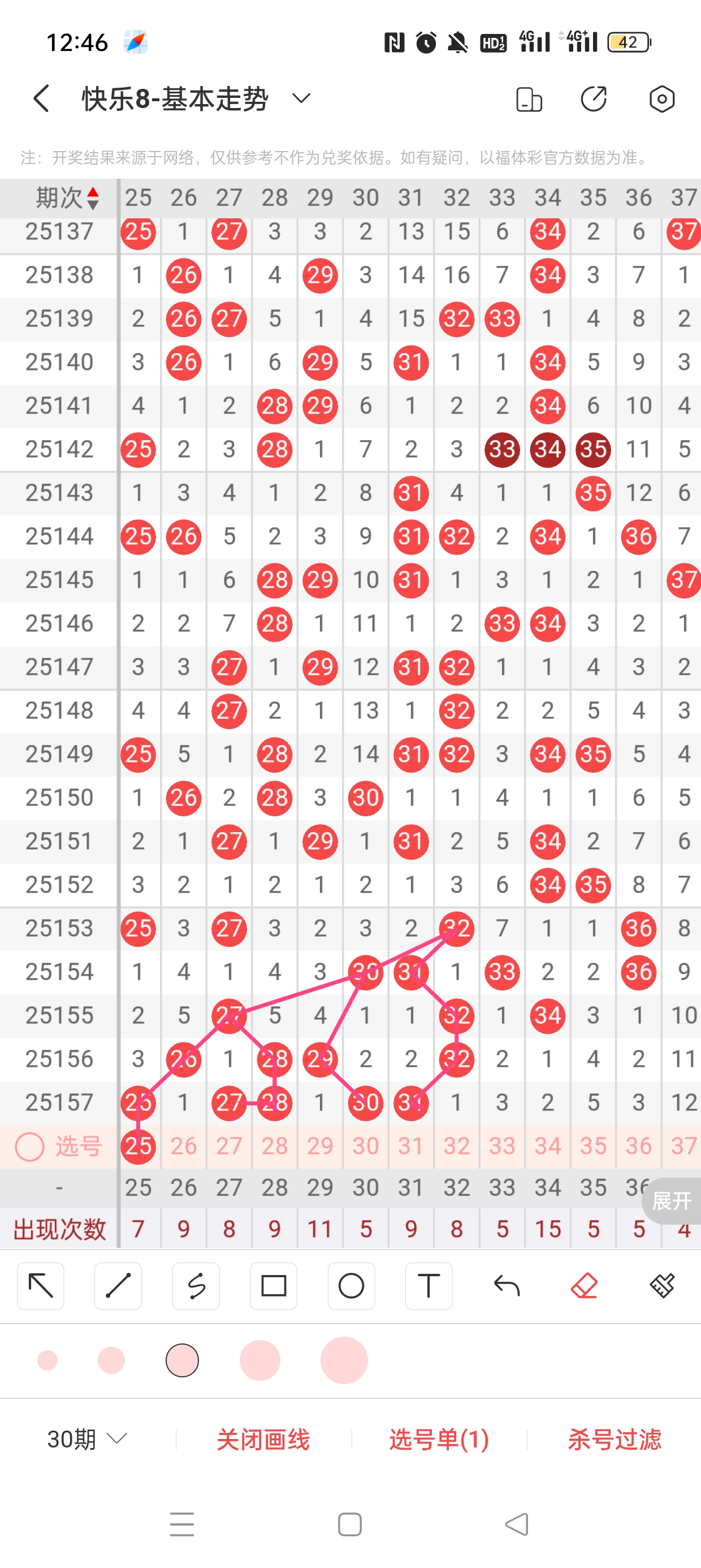
Task: Undo the last drawn line
Action: [507, 1286]
